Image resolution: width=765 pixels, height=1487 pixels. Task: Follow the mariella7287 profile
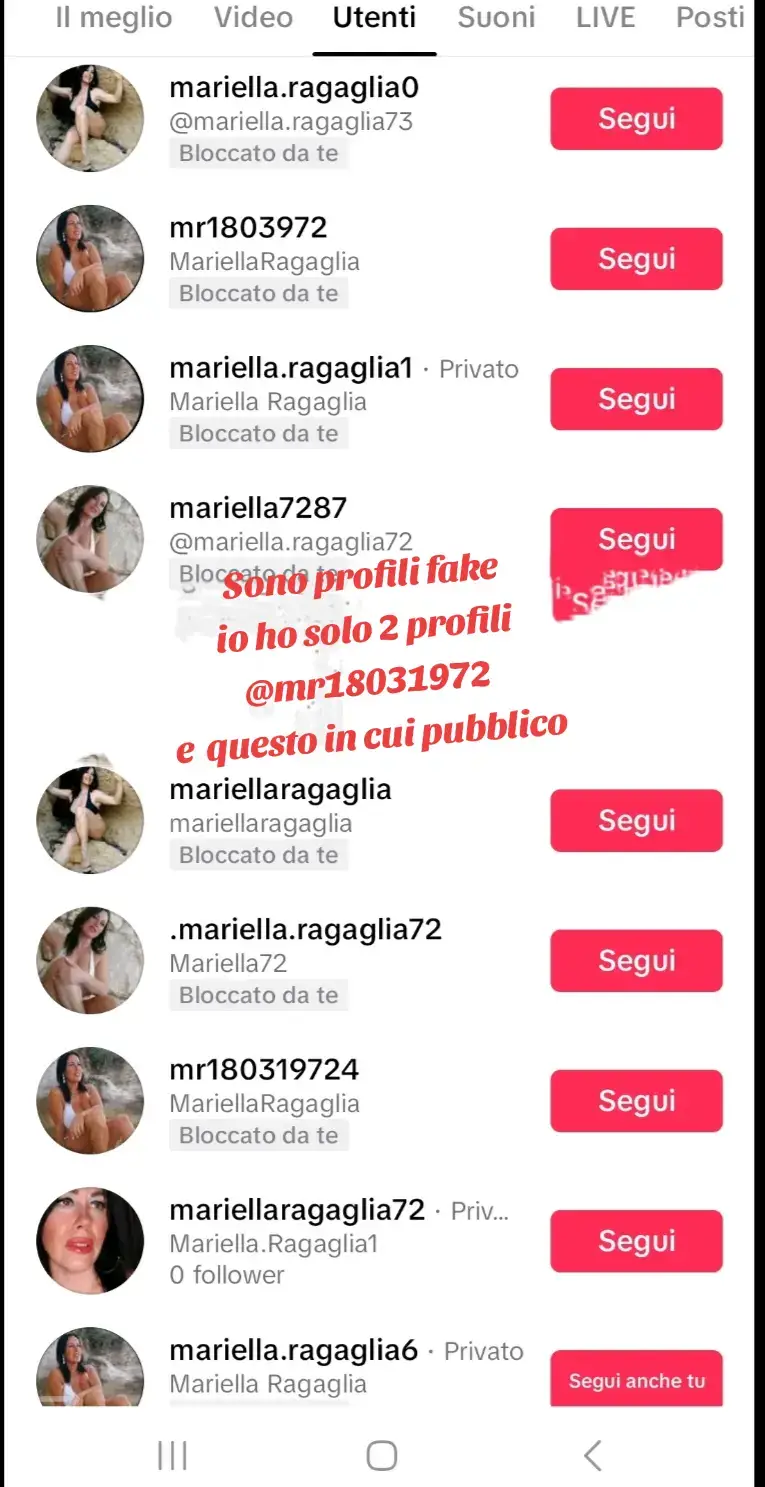[x=636, y=539]
